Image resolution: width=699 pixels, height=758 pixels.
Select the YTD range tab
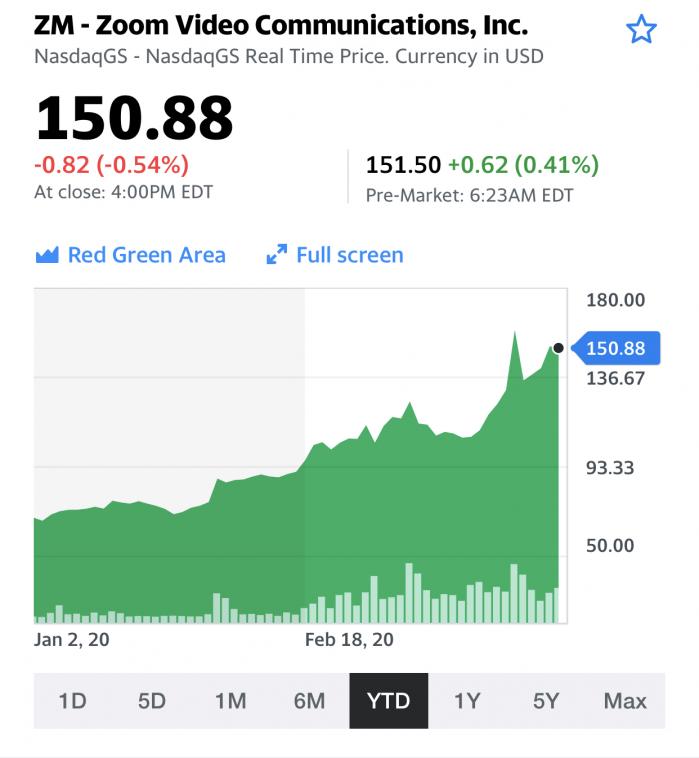click(x=388, y=701)
